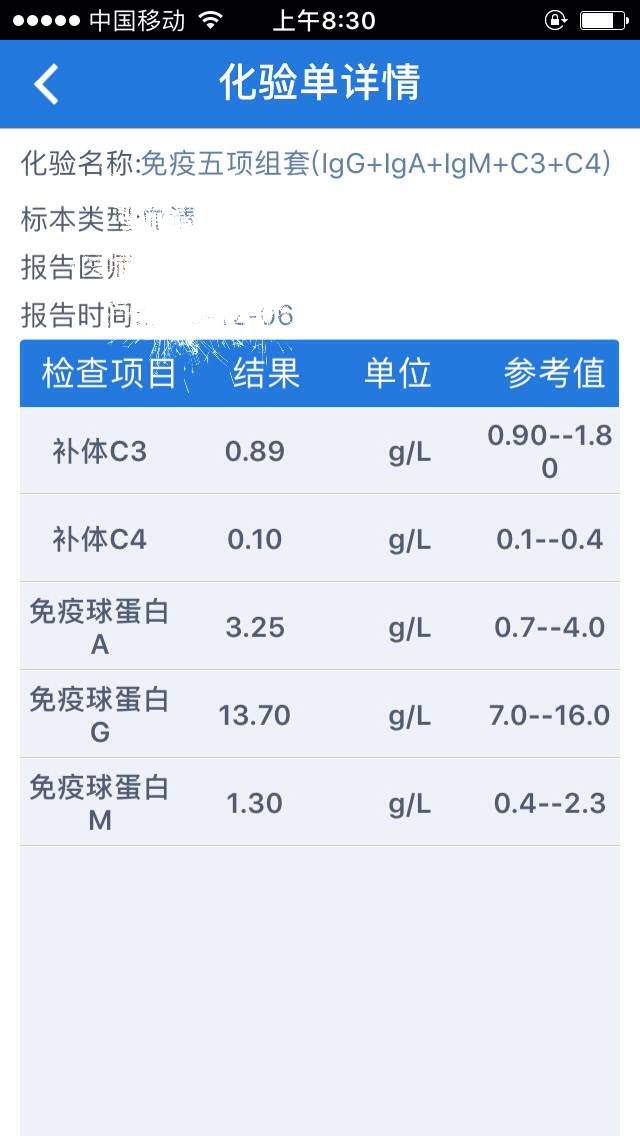The height and width of the screenshot is (1136, 640).
Task: Go back from lab report details
Action: coord(46,84)
